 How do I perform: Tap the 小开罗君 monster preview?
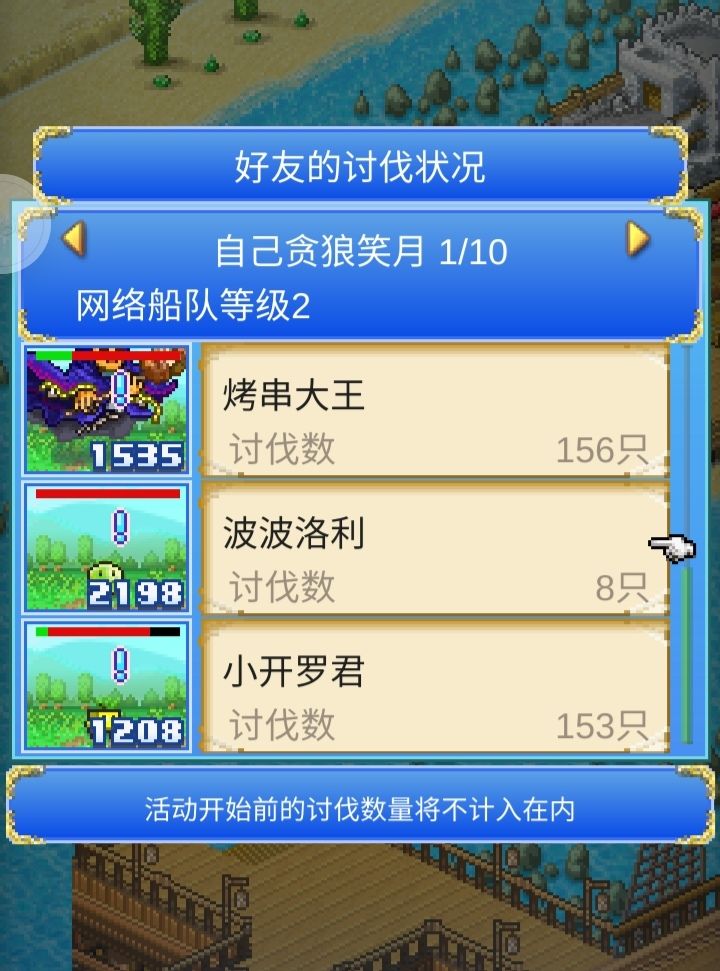coord(107,686)
